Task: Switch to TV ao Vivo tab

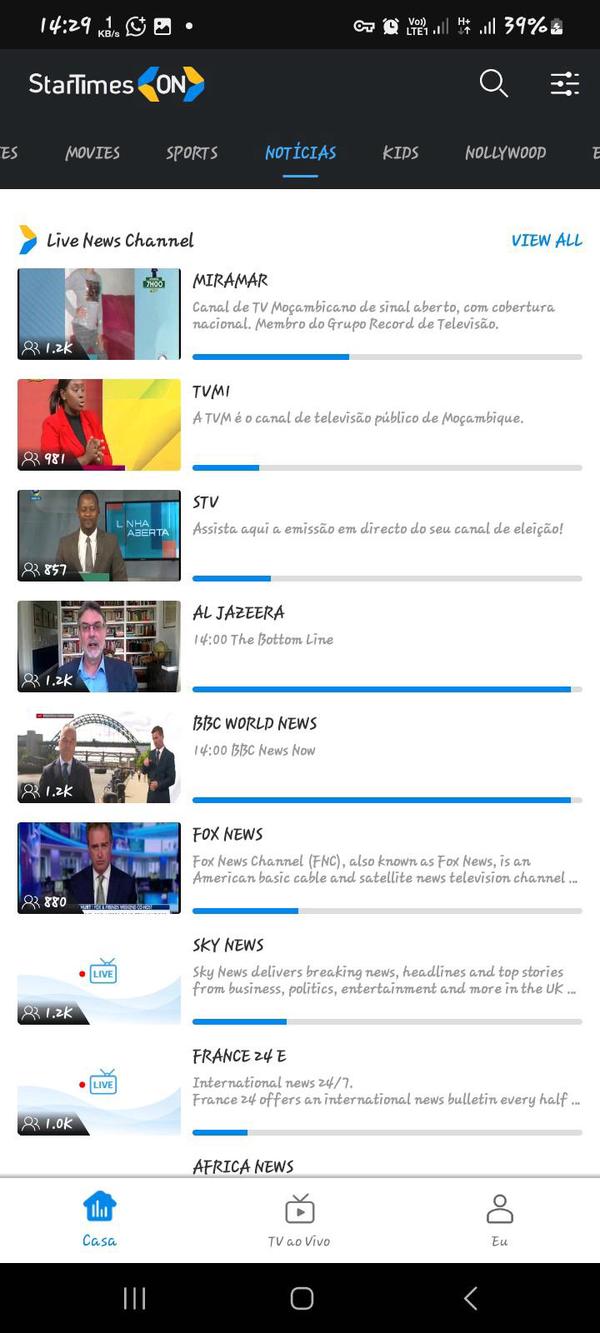Action: (299, 1219)
